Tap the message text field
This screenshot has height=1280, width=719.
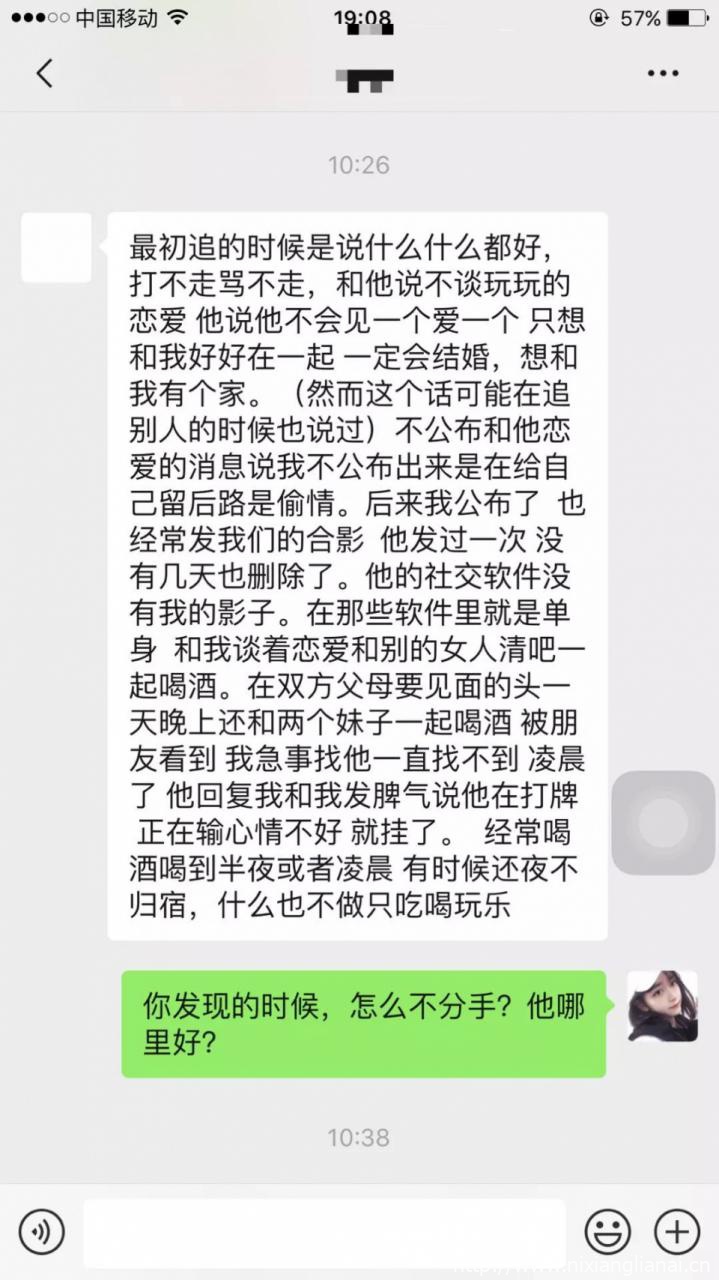[324, 1231]
